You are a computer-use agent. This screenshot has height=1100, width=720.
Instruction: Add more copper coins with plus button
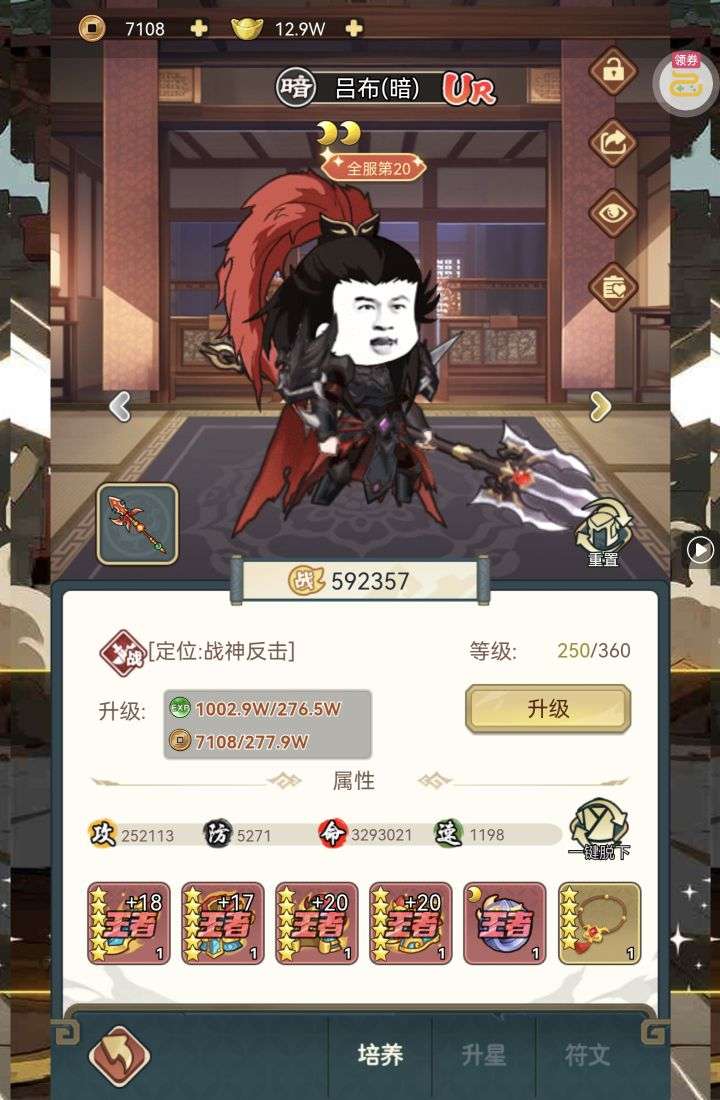(199, 28)
